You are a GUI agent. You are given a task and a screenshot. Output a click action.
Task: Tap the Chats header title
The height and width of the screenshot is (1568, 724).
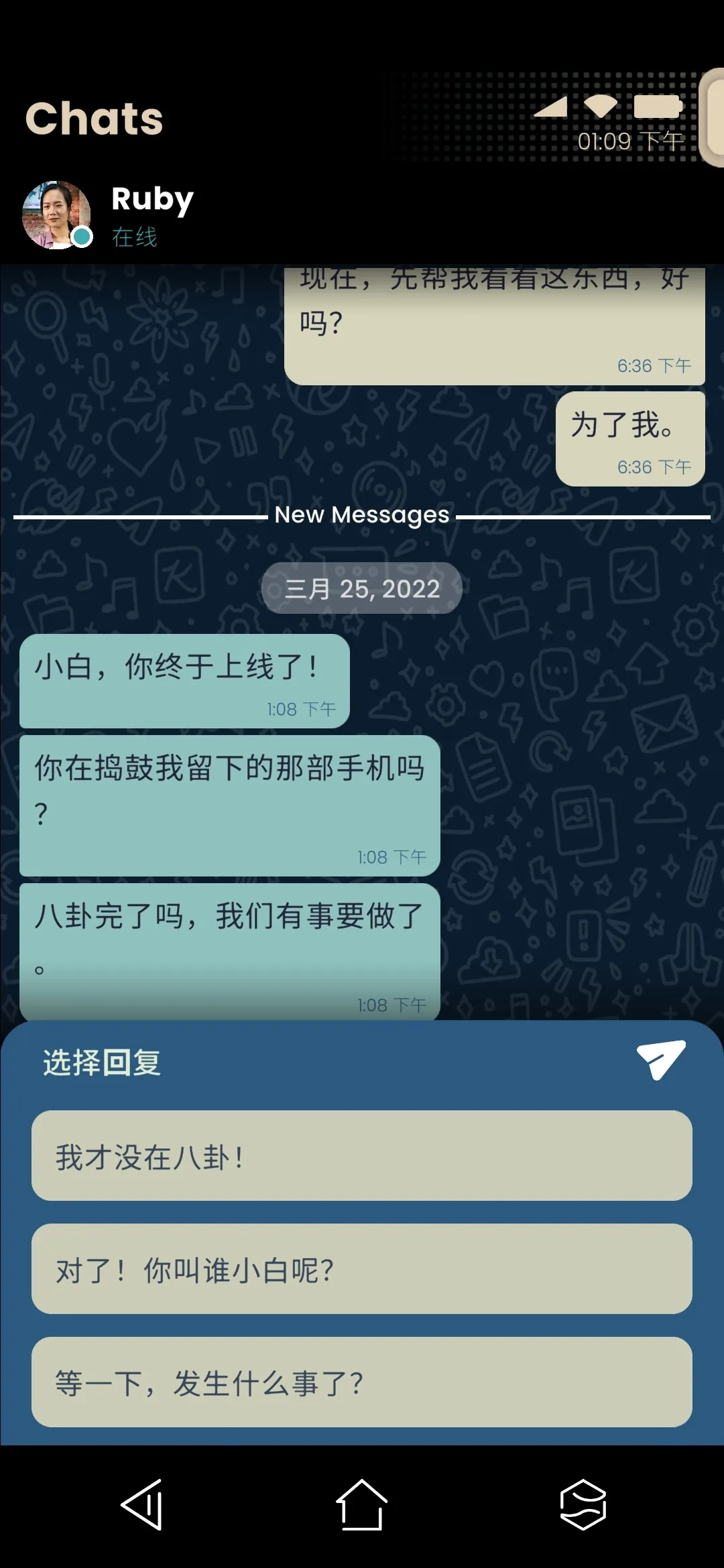point(94,119)
